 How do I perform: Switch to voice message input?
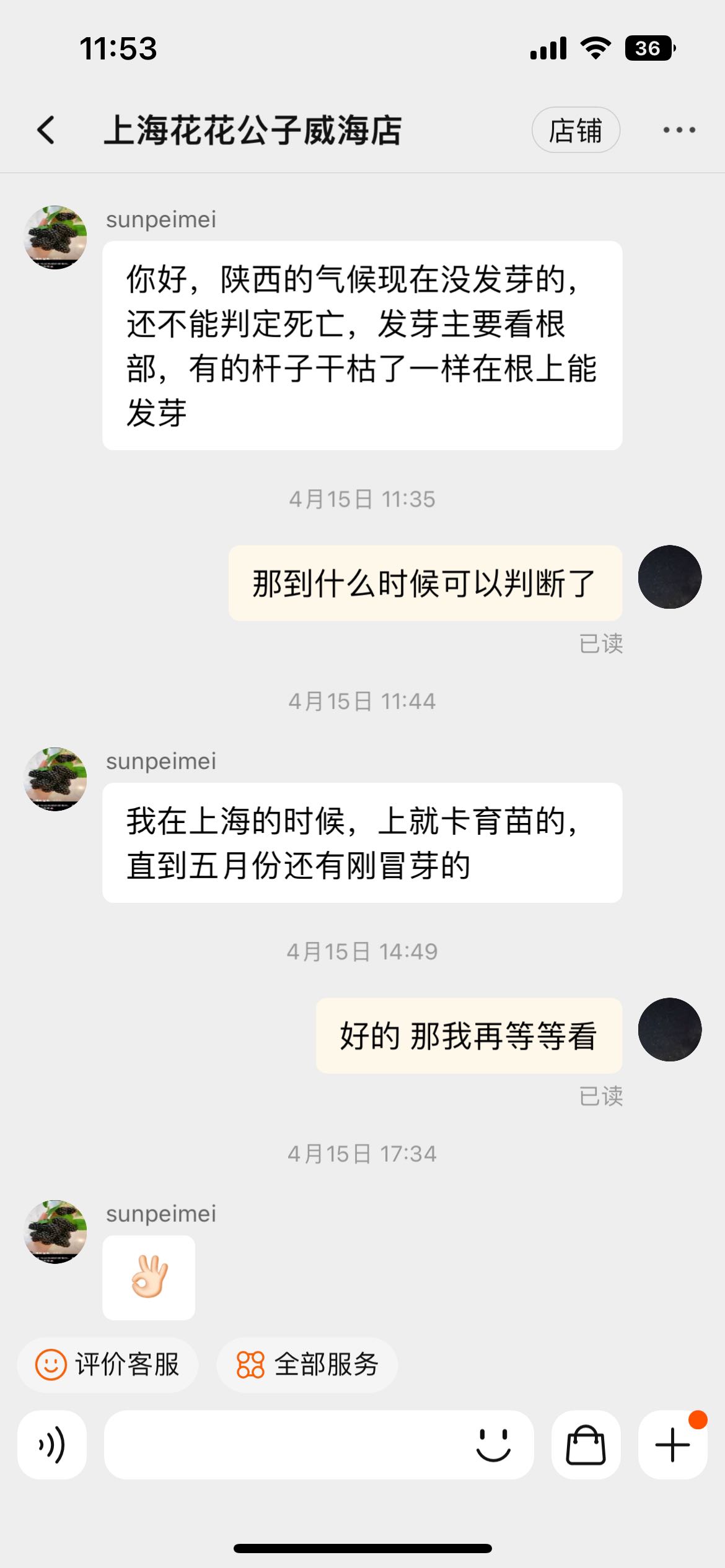(52, 1445)
